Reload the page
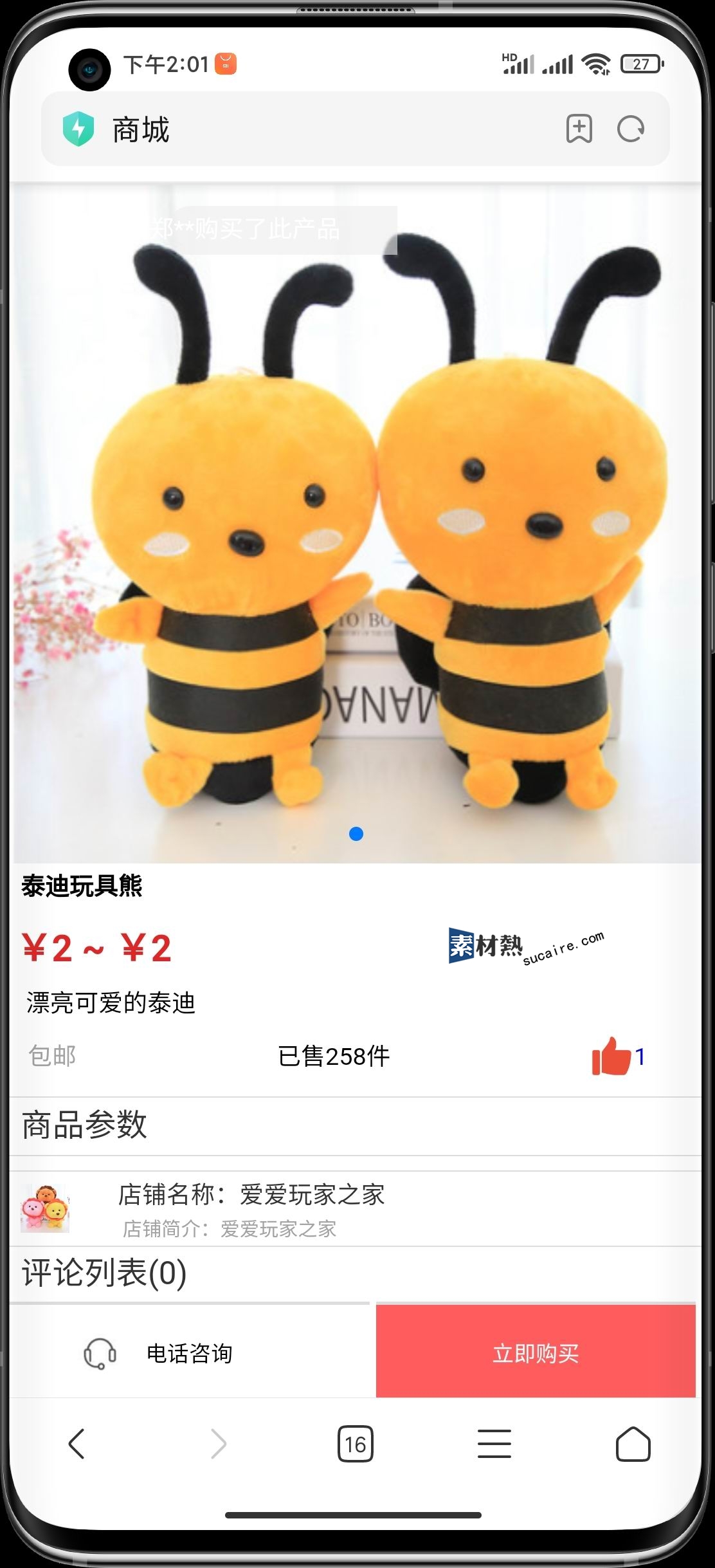This screenshot has width=715, height=1568. (x=631, y=129)
